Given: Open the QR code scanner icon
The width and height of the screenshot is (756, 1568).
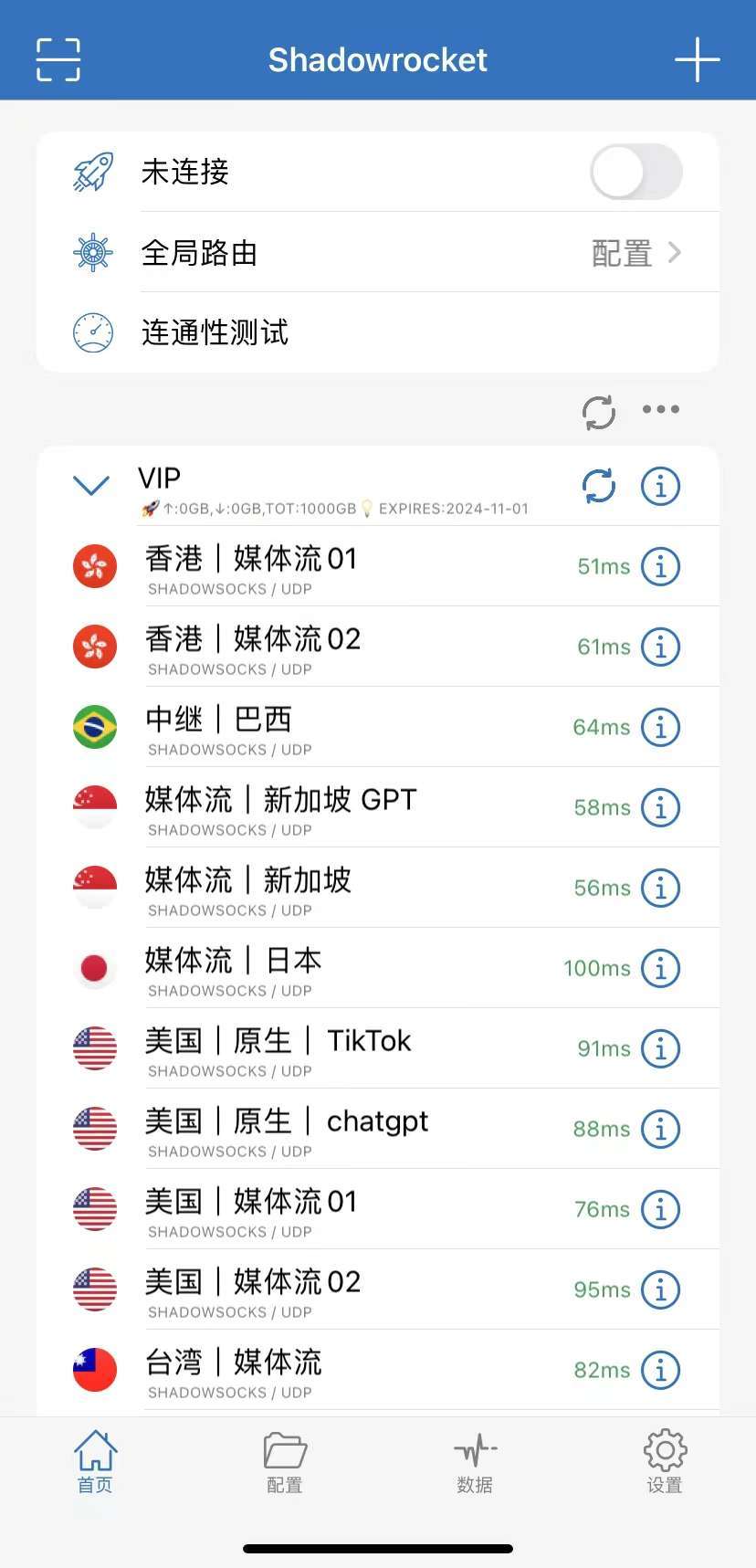Looking at the screenshot, I should coord(58,60).
